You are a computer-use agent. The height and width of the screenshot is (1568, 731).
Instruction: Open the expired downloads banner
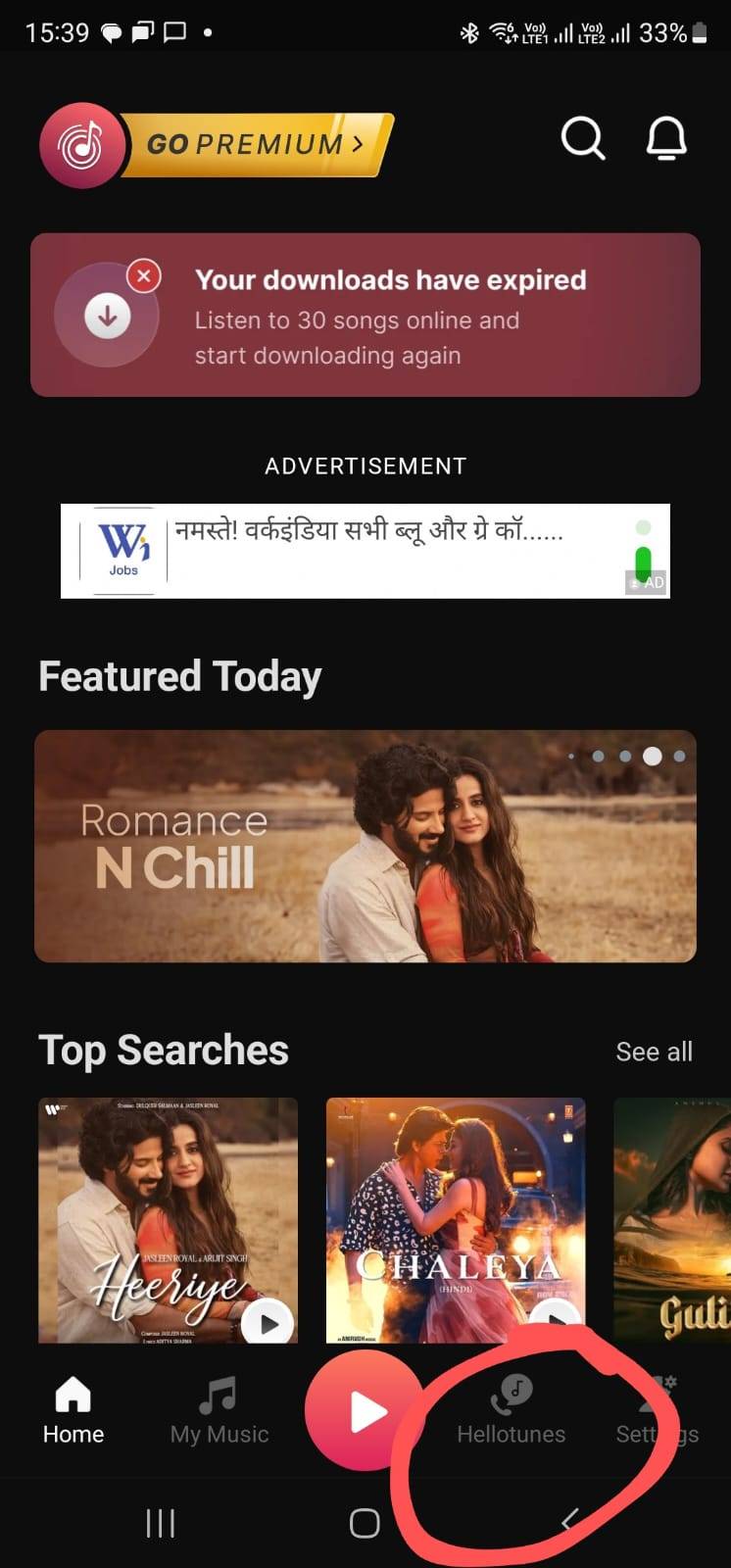365,316
